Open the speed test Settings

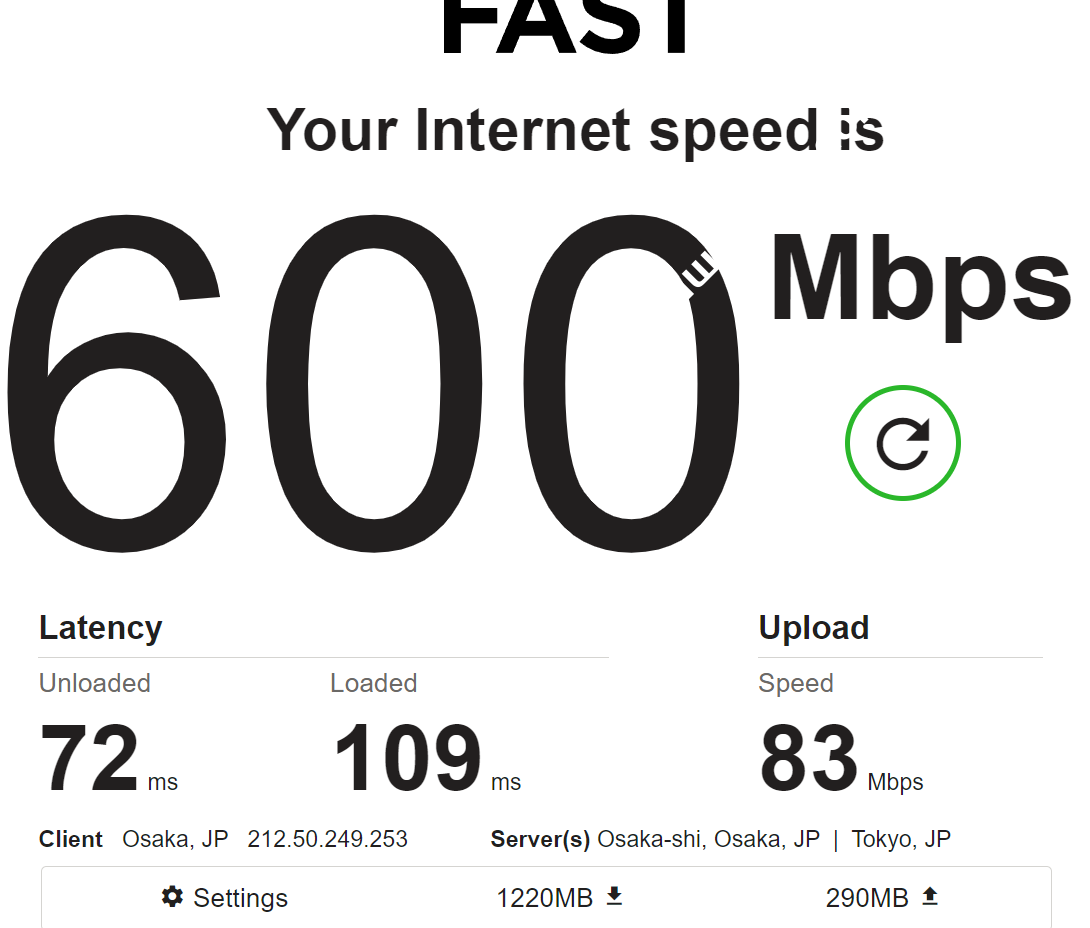click(x=225, y=897)
